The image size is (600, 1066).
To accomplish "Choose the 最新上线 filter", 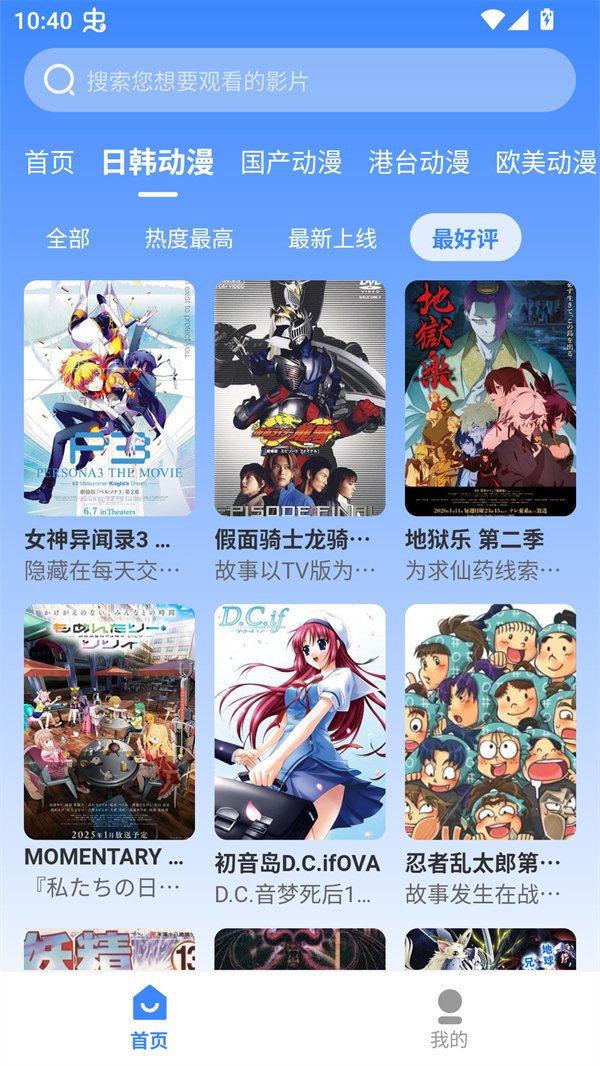I will 332,238.
